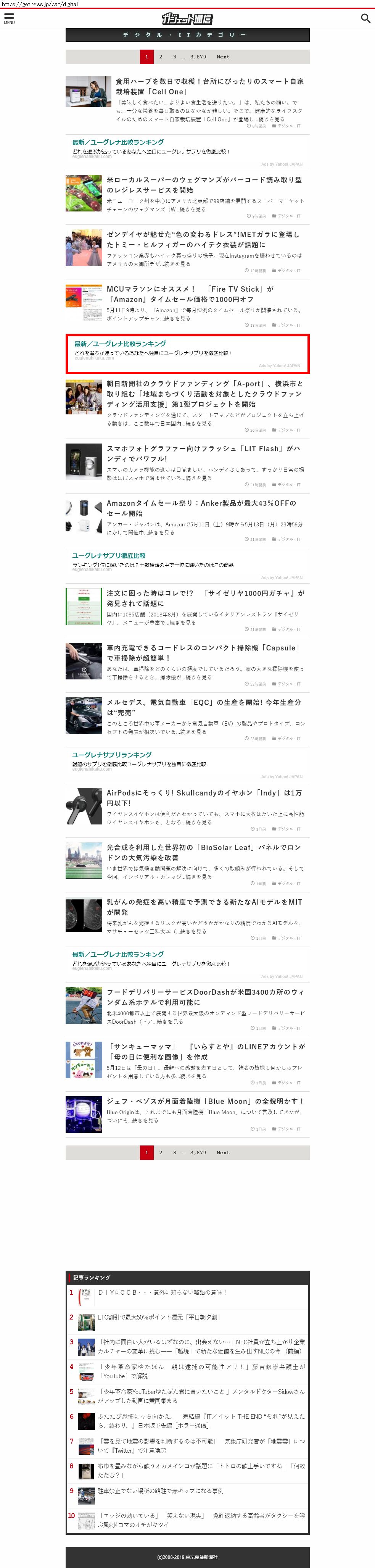Screen dimensions: 375x1568
Task: Open the Asahi Shimbun A-port crowdfunding article
Action: 204,394
